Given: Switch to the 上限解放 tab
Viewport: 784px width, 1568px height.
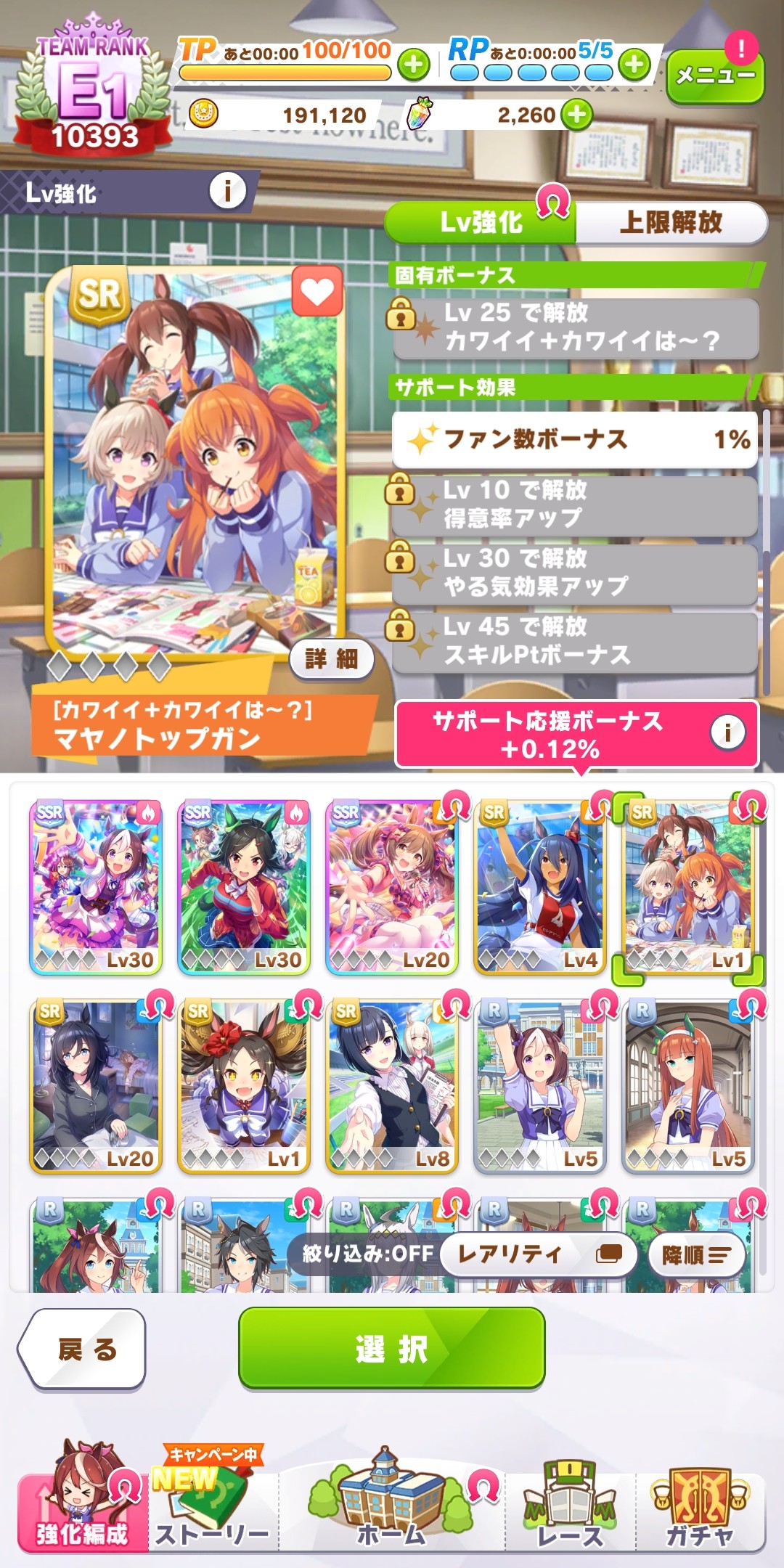Looking at the screenshot, I should click(x=671, y=222).
